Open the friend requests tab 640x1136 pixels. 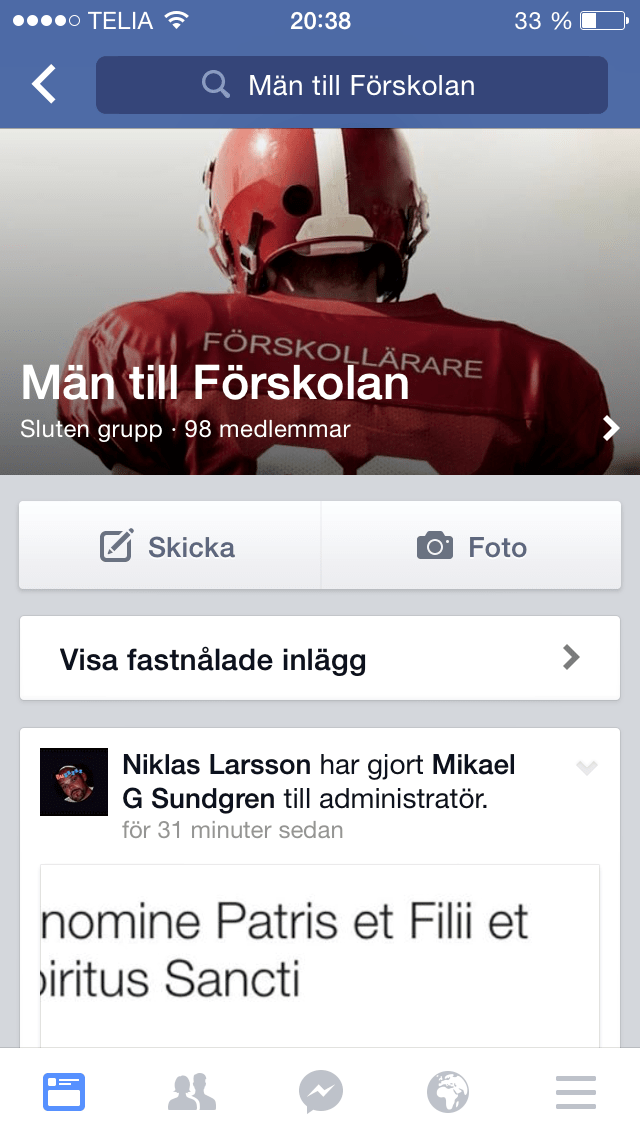point(192,1092)
